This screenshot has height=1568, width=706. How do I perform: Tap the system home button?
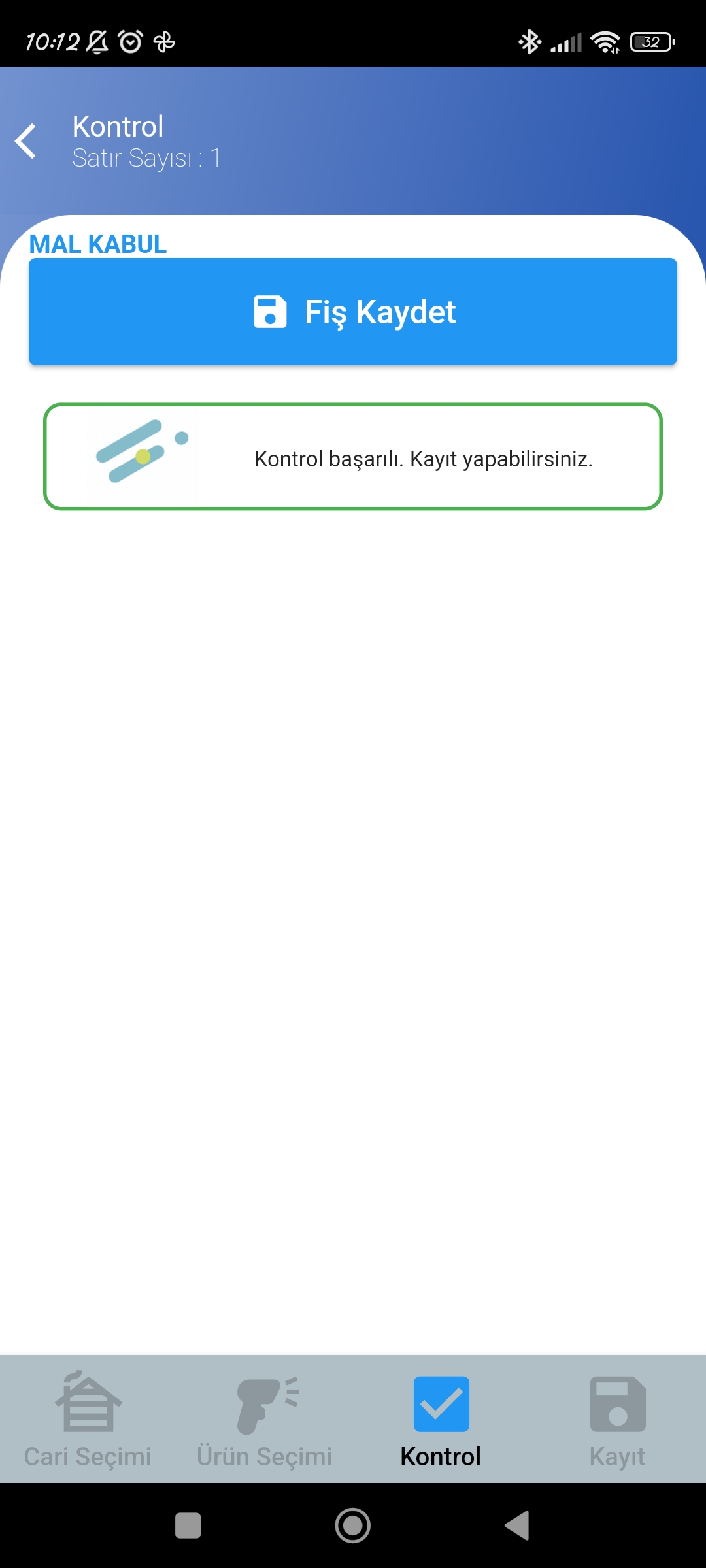pyautogui.click(x=353, y=1526)
